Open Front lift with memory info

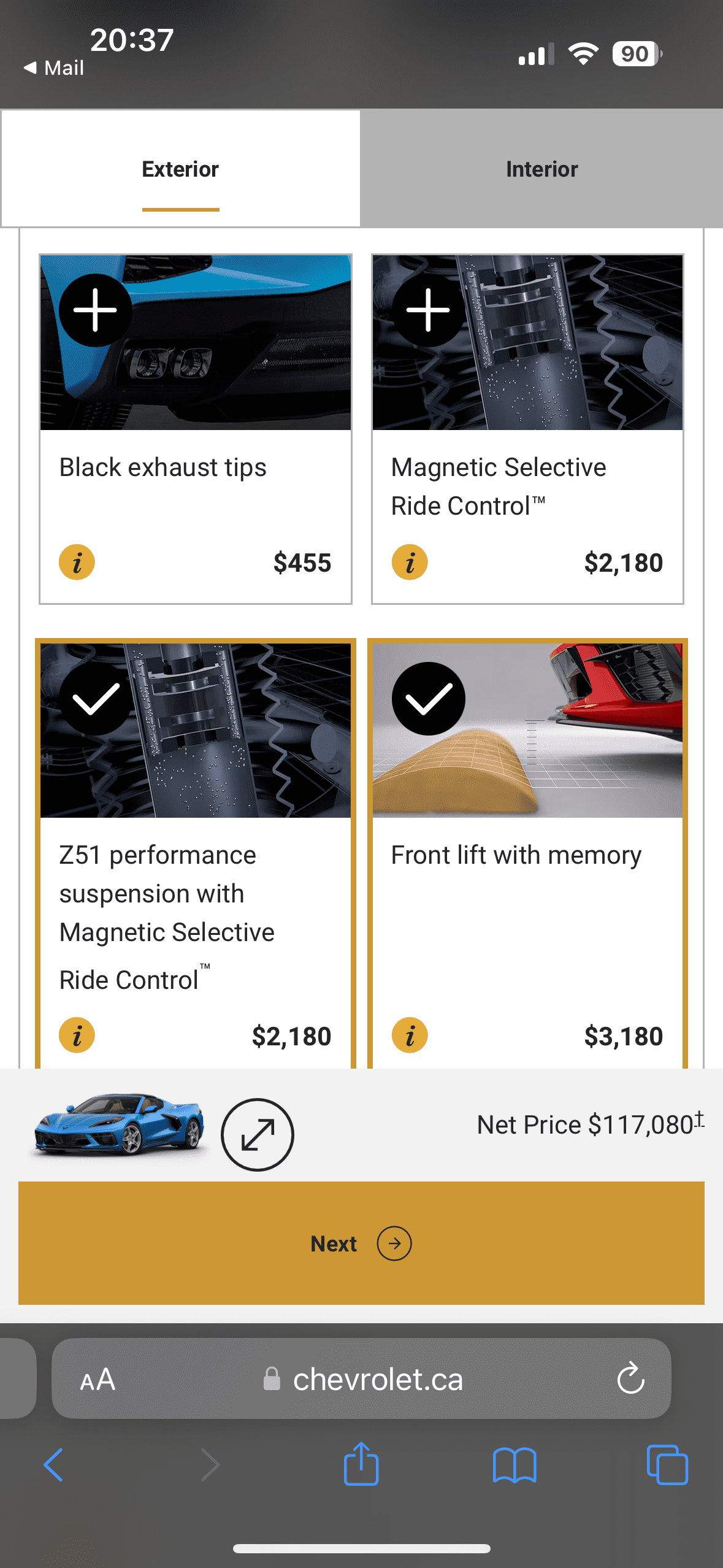click(410, 1036)
